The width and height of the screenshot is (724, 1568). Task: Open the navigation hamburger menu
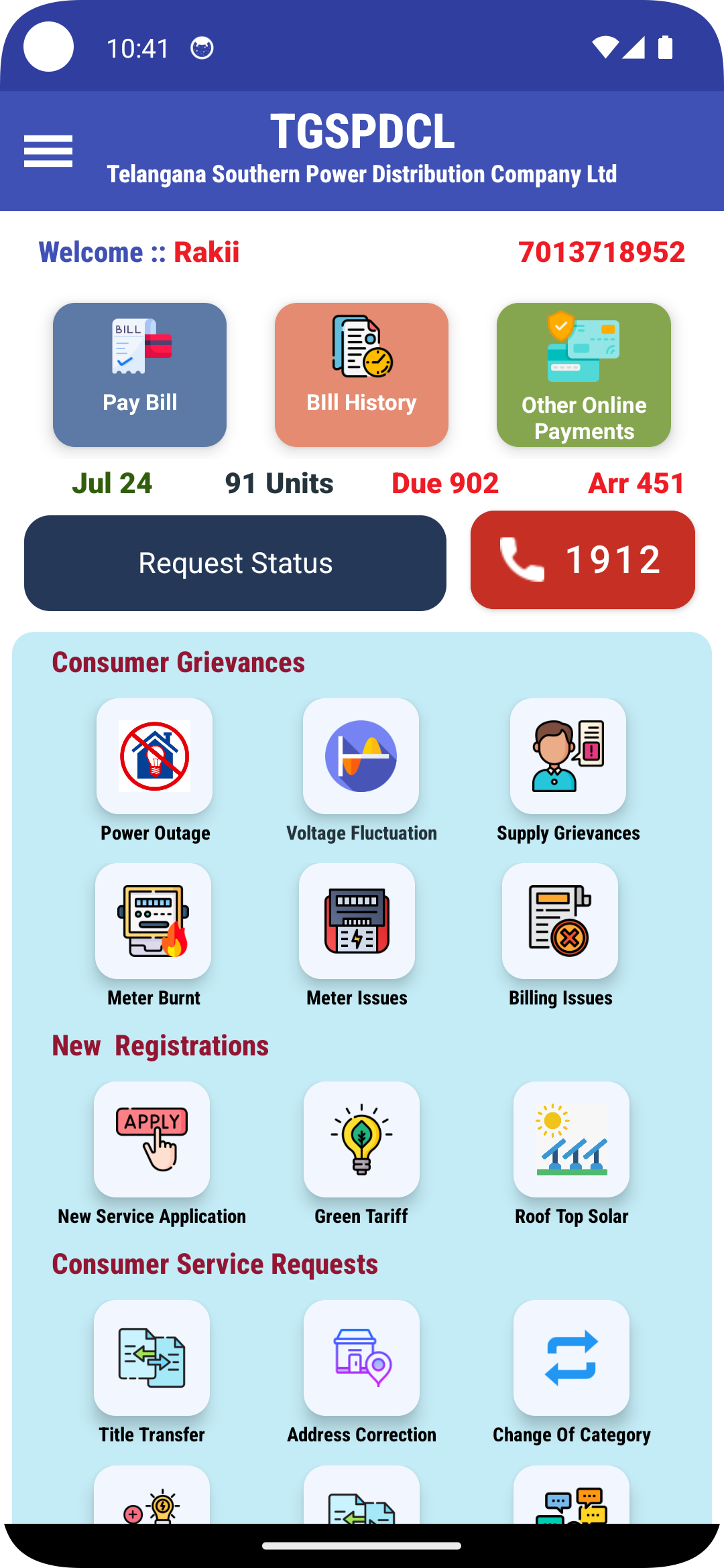48,151
